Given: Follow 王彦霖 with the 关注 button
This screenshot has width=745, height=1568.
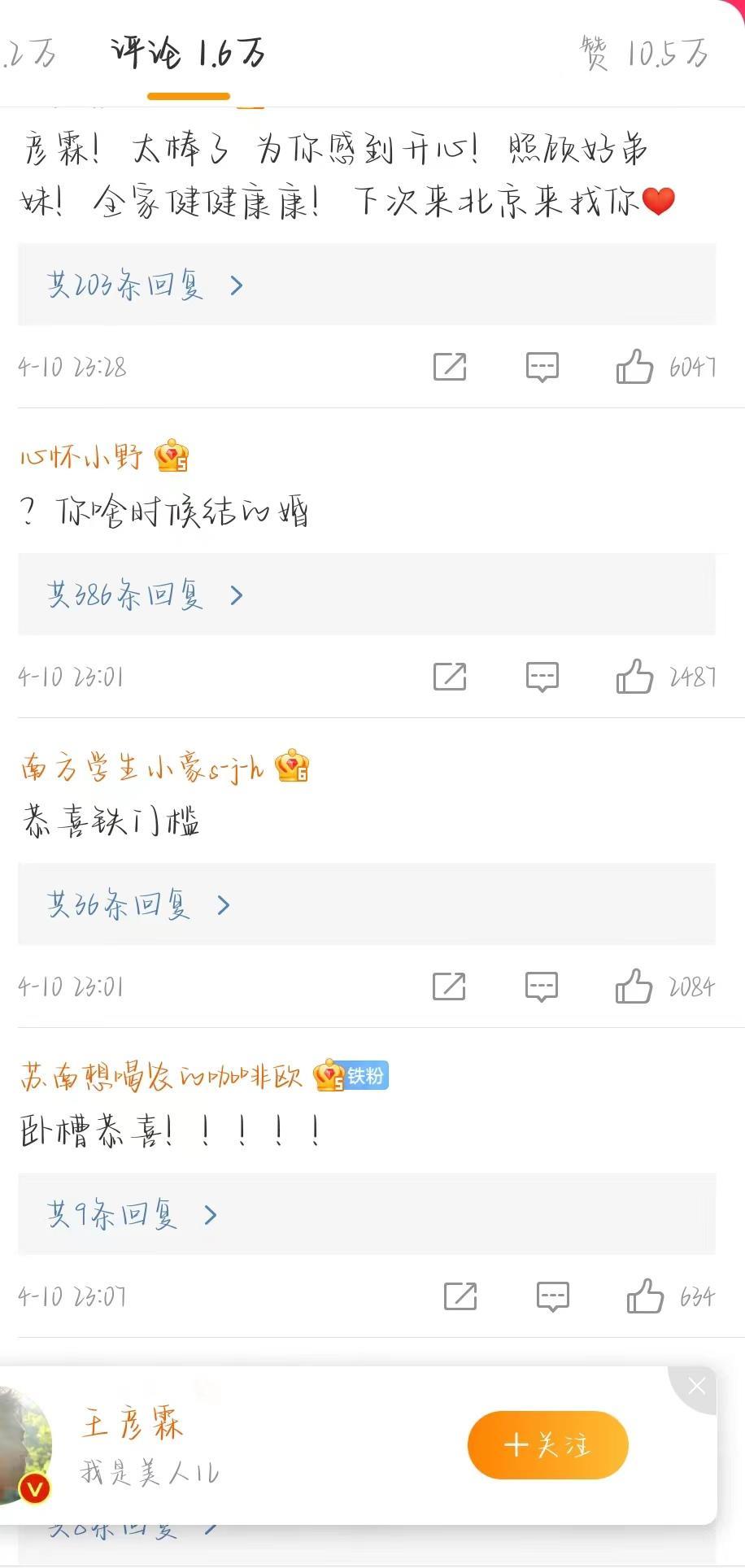Looking at the screenshot, I should click(547, 1445).
